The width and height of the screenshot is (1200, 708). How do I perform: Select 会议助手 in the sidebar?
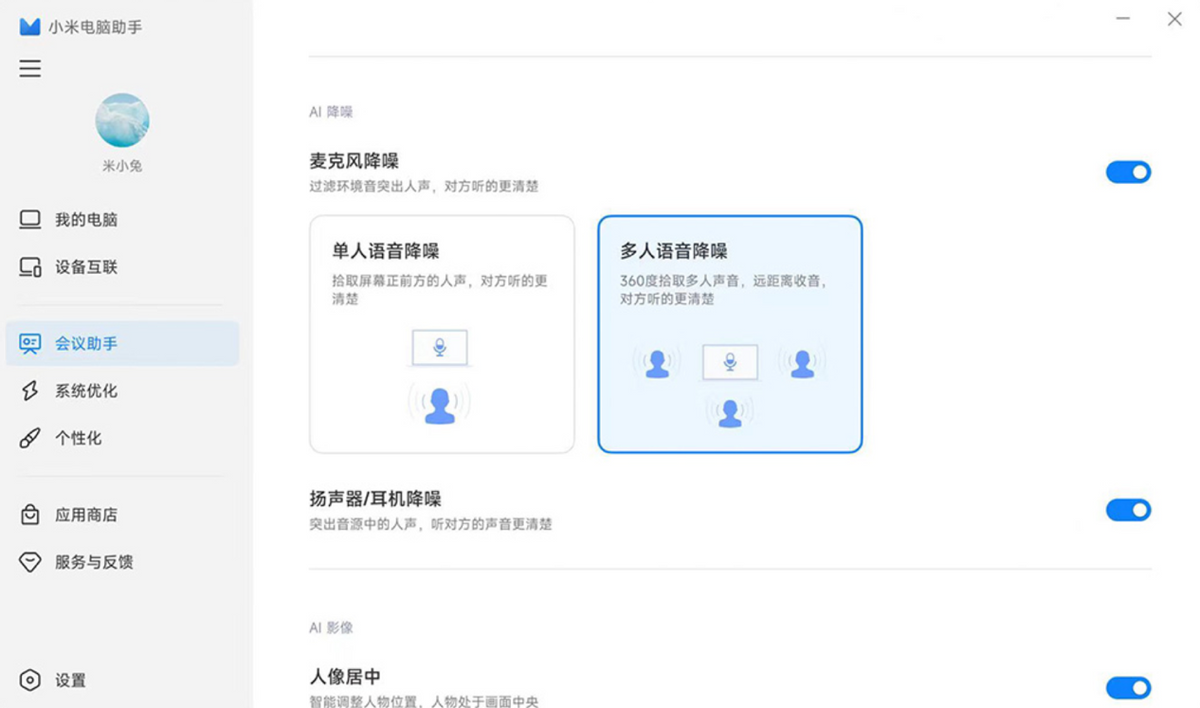click(x=85, y=343)
